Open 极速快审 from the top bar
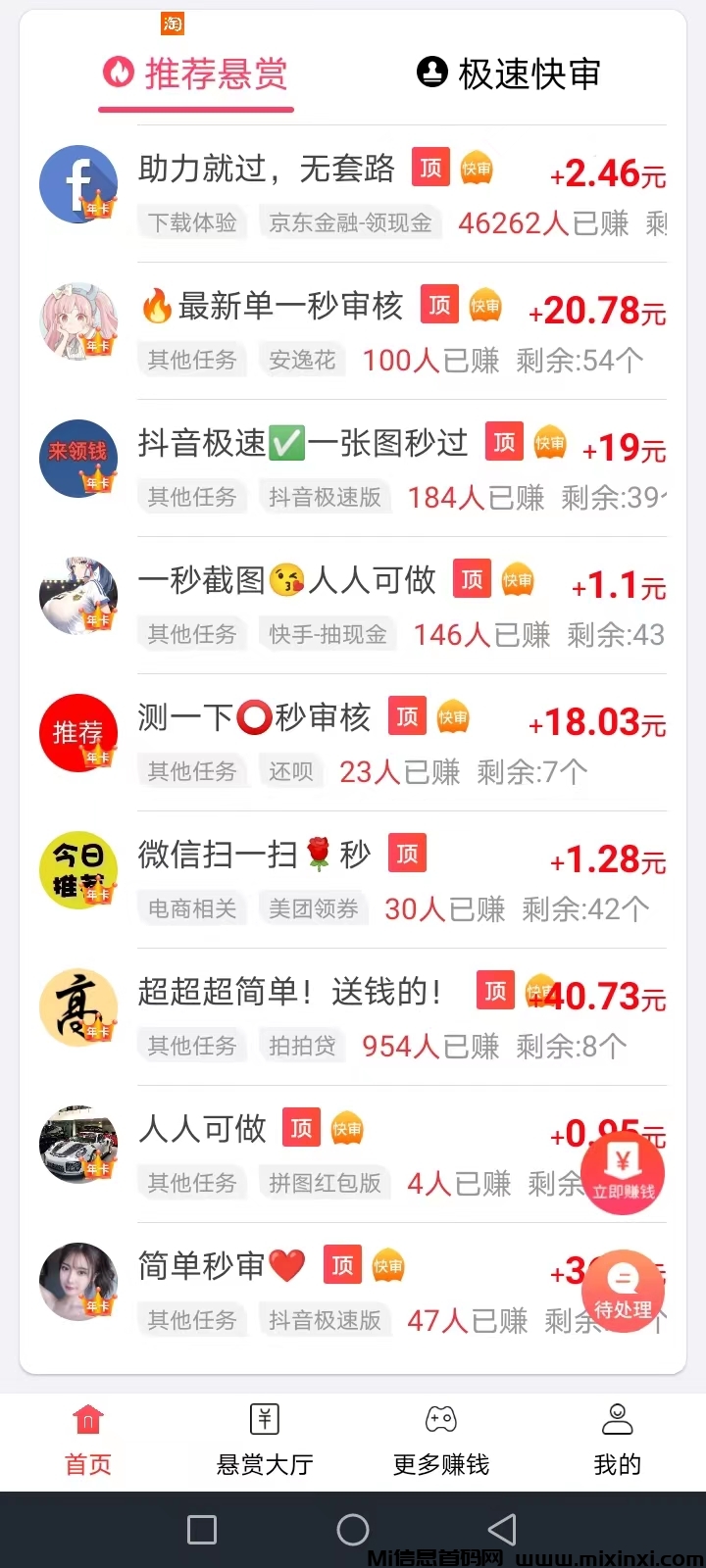The image size is (706, 1568). pos(528,73)
